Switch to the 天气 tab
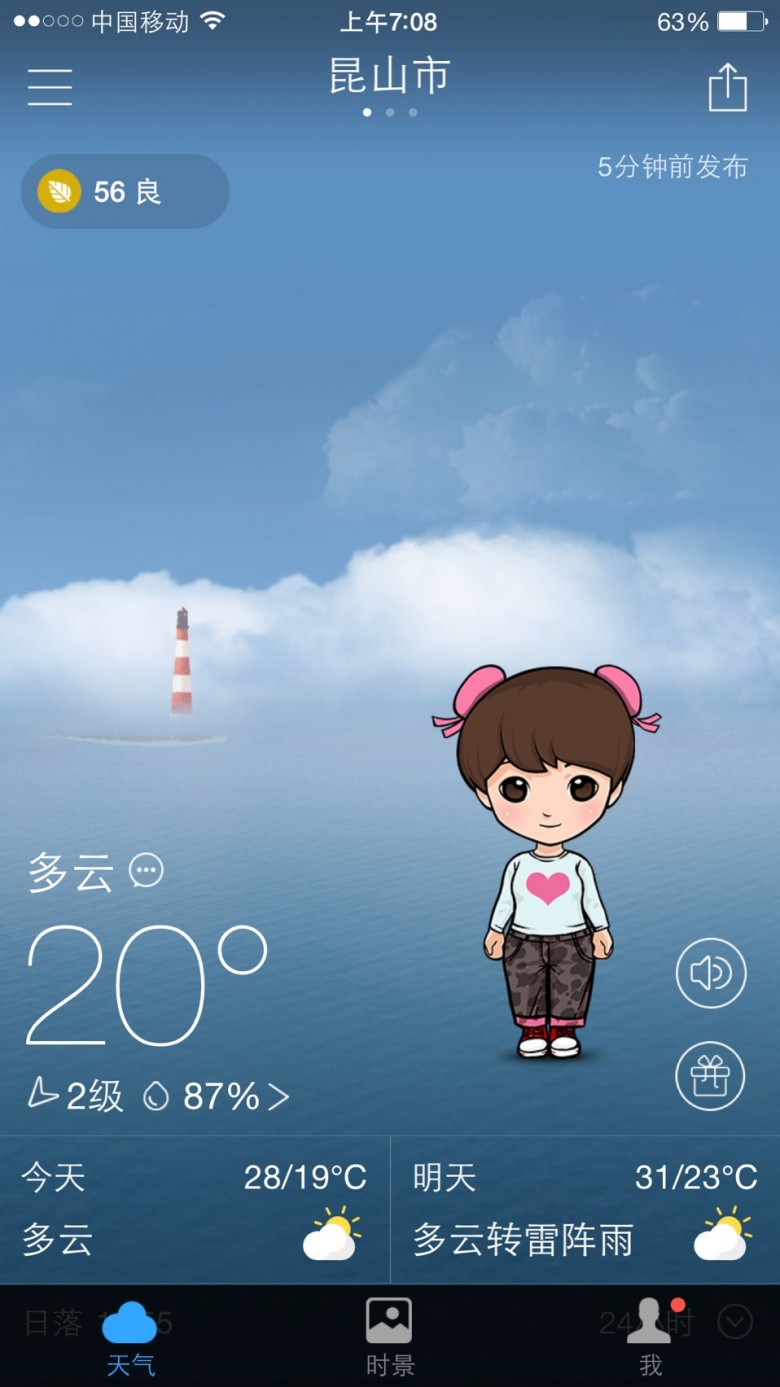 [130, 1338]
